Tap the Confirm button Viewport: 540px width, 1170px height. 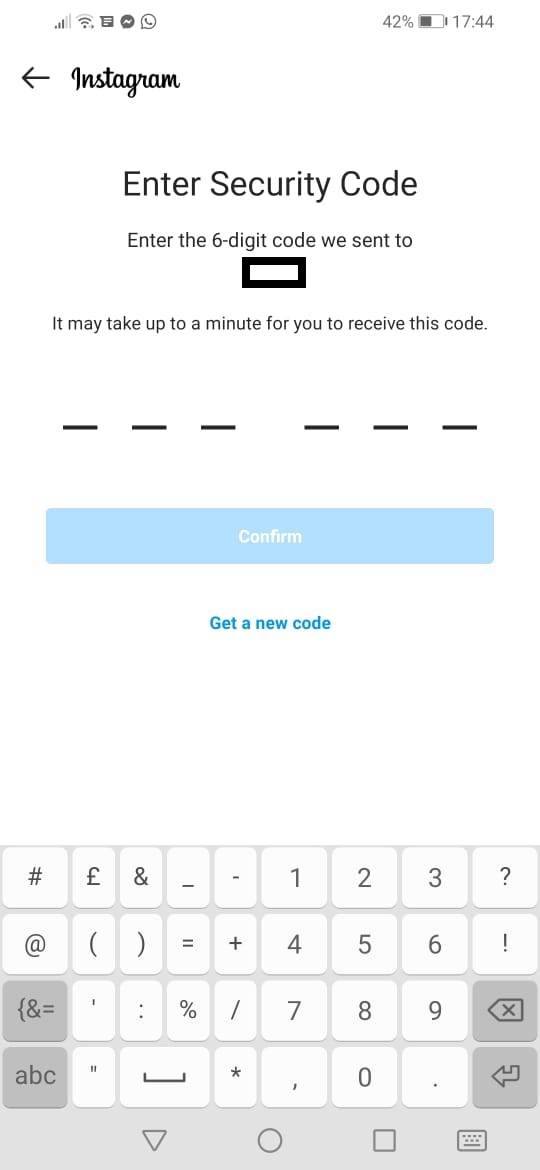[x=270, y=536]
